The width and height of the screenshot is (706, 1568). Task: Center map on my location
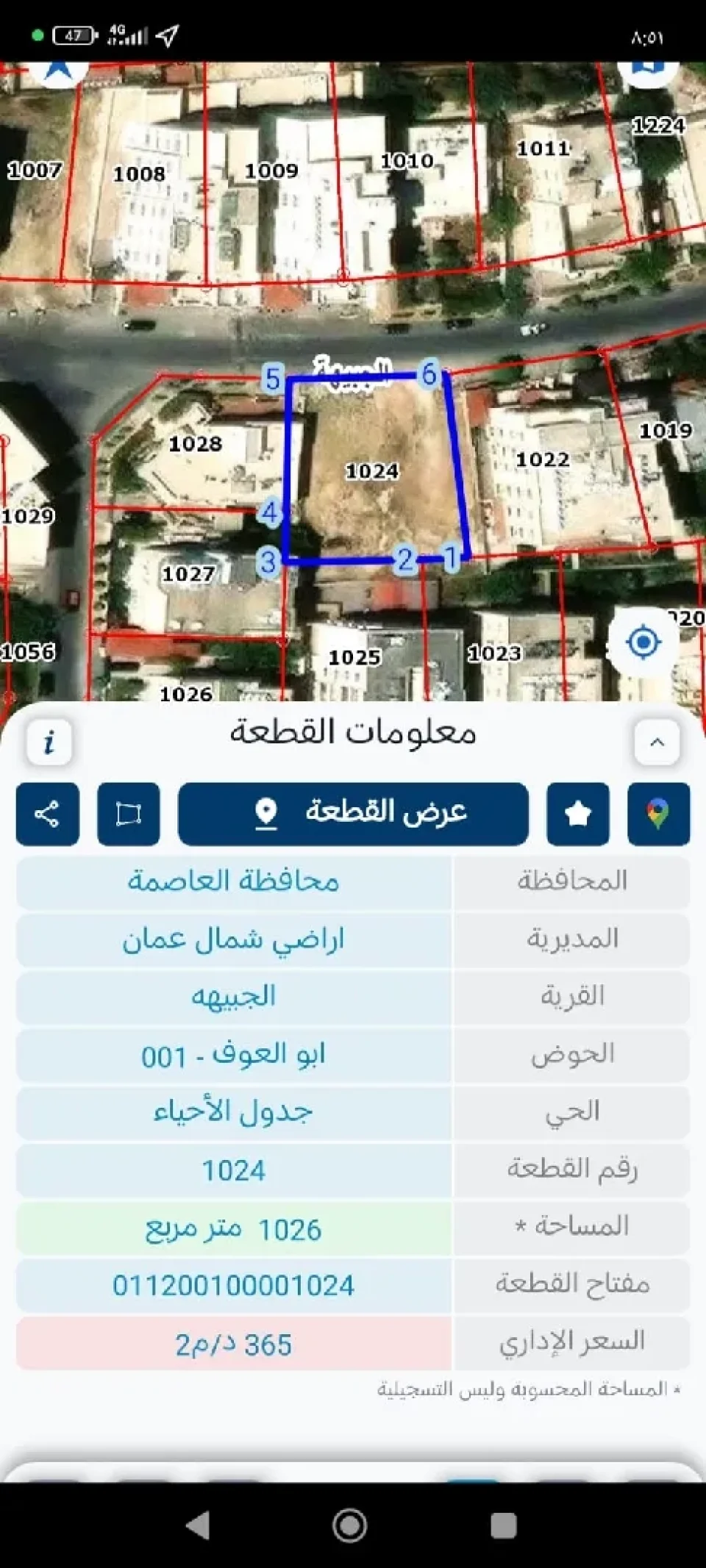coord(643,642)
